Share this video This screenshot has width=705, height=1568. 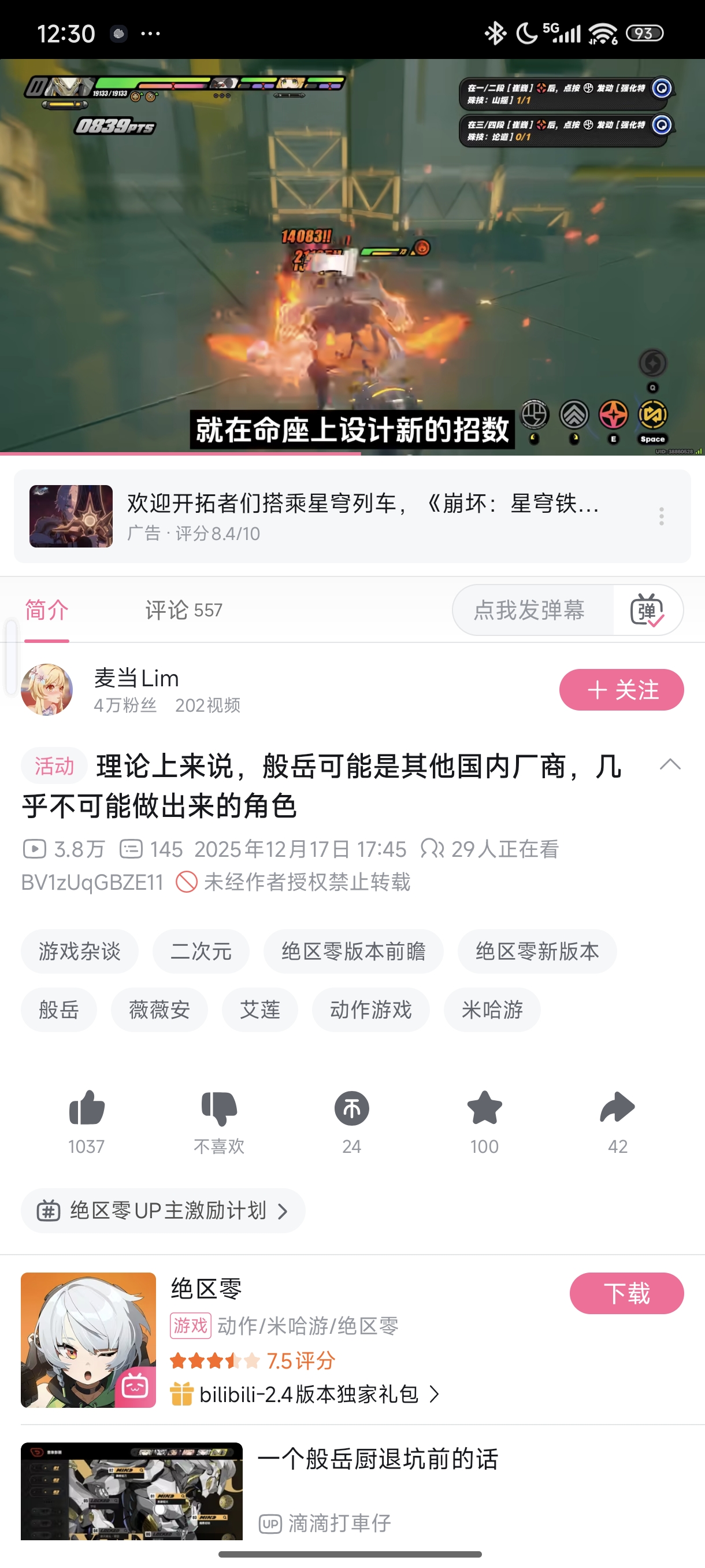click(x=617, y=1108)
